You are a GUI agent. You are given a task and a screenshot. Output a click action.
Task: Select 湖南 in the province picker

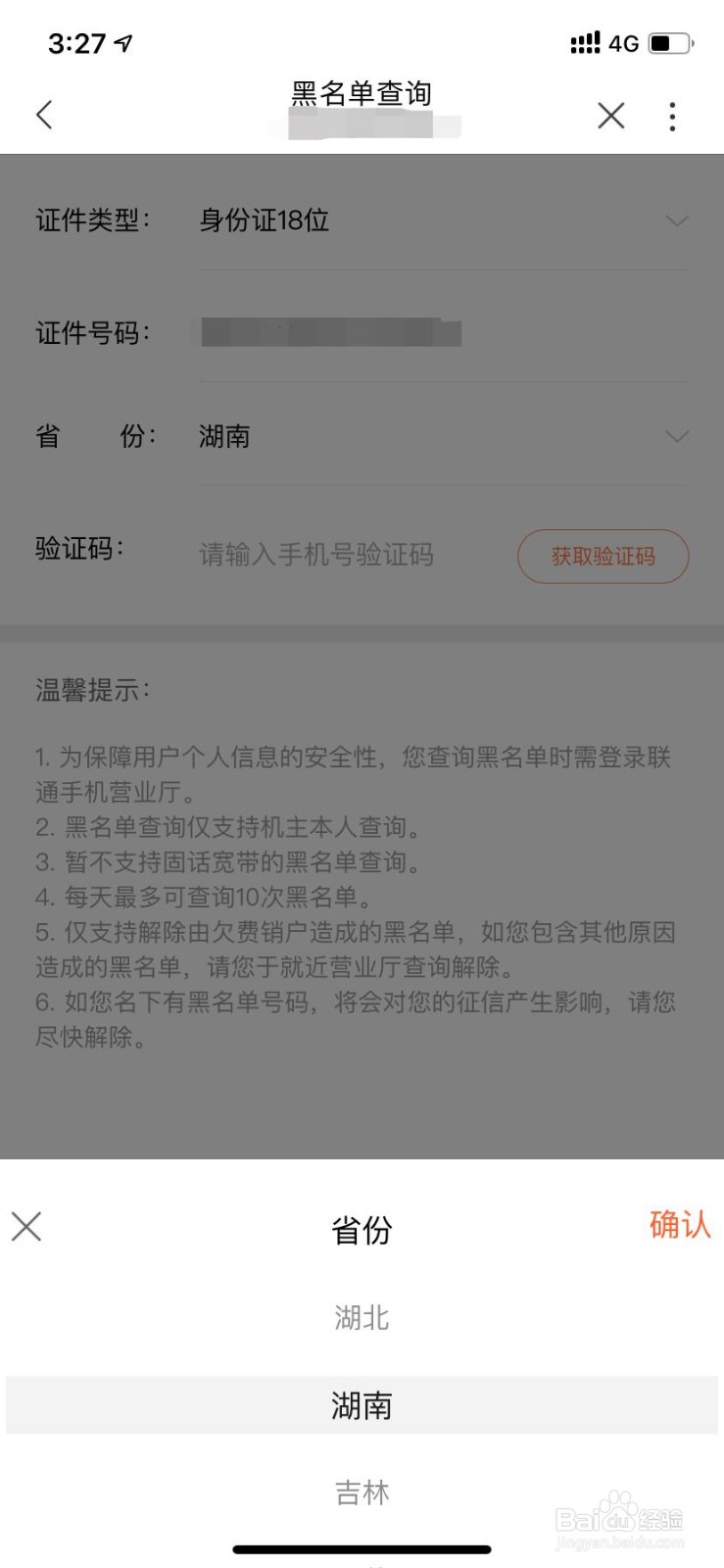pos(362,1405)
